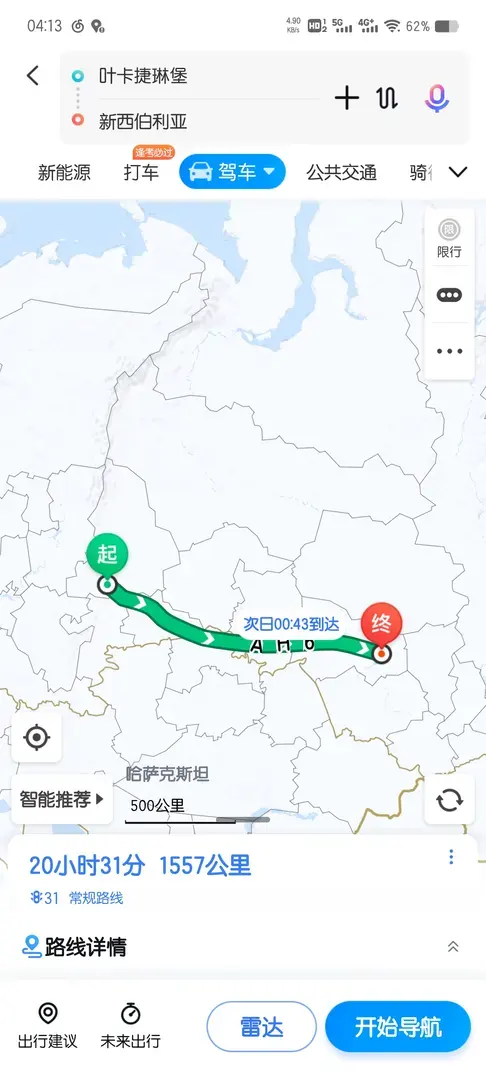Open the 限行 restrictions option
This screenshot has width=486, height=1080.
click(x=450, y=239)
